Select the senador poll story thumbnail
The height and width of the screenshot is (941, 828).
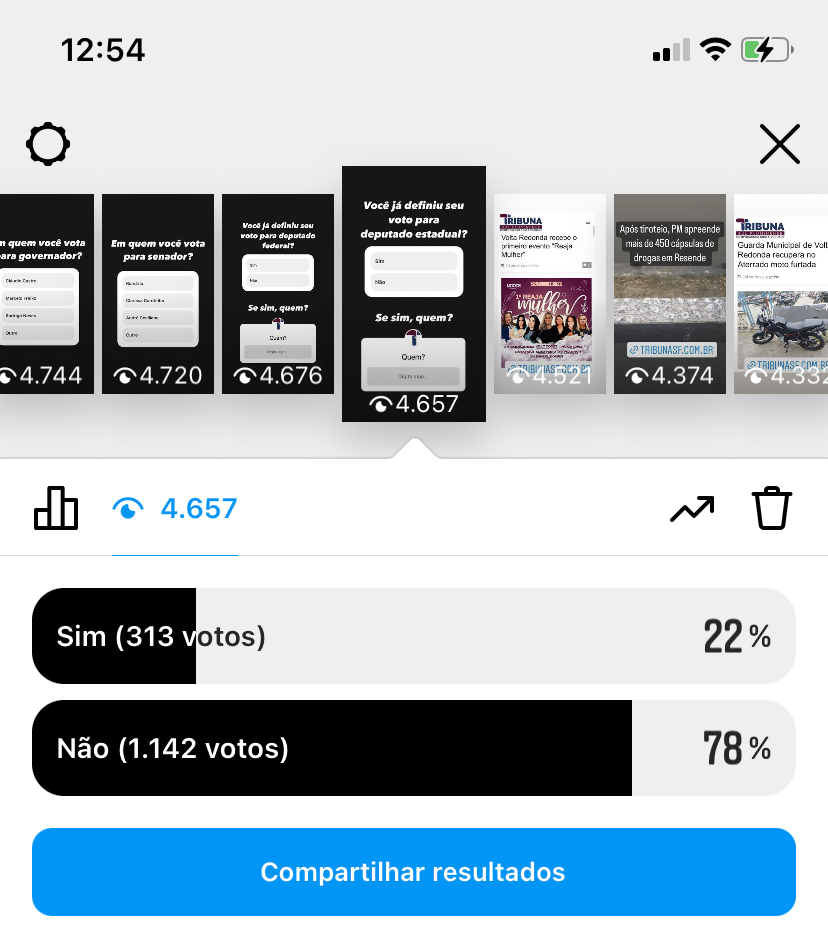[158, 293]
